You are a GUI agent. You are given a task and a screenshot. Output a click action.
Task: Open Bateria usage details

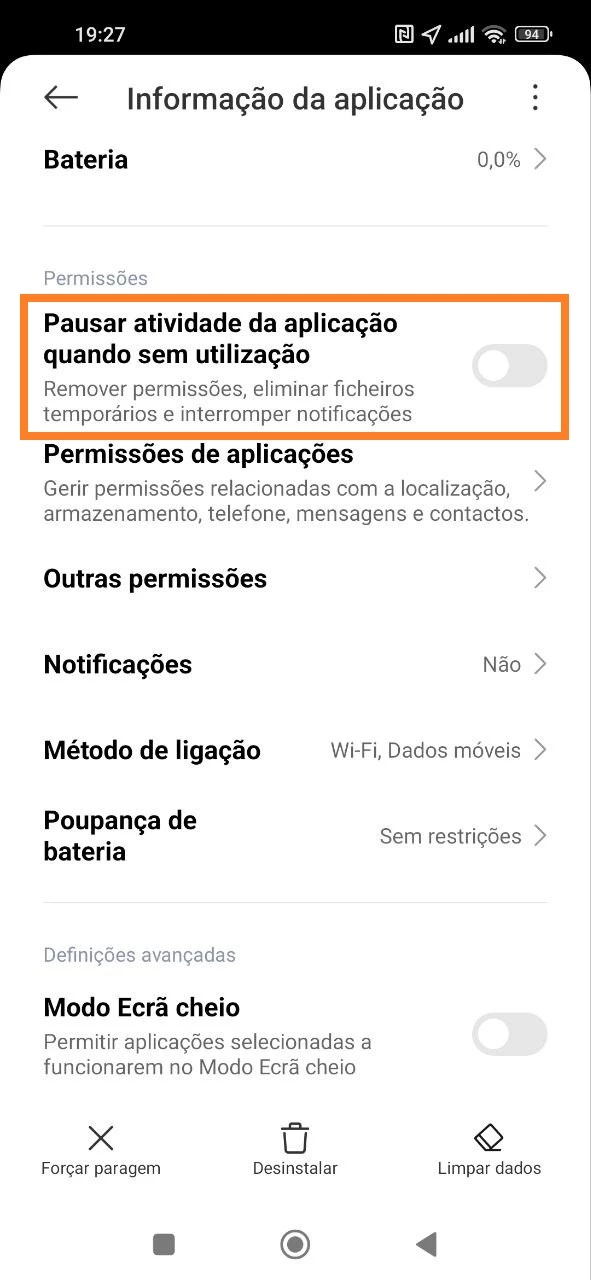(295, 160)
